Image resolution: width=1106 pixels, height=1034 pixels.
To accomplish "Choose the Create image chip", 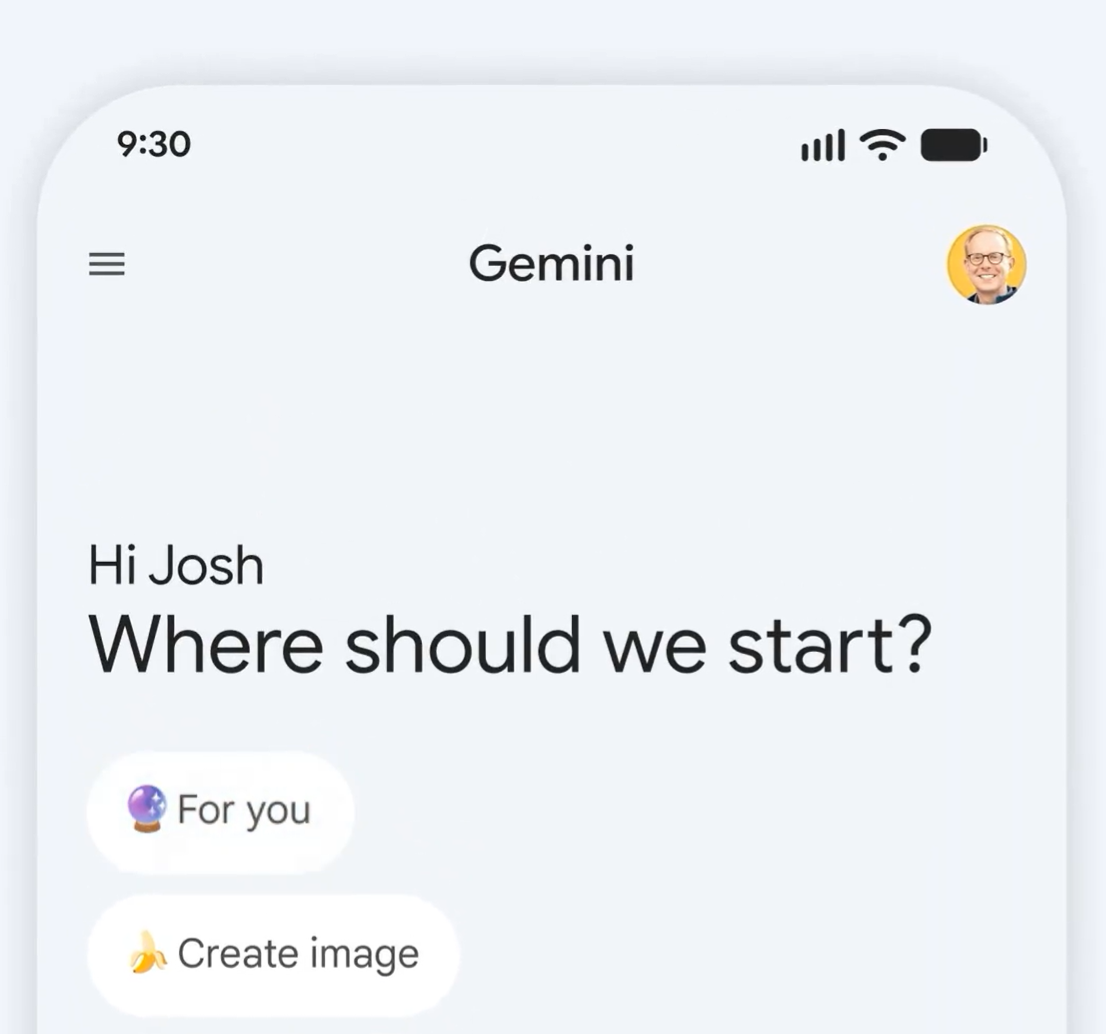I will click(x=273, y=954).
